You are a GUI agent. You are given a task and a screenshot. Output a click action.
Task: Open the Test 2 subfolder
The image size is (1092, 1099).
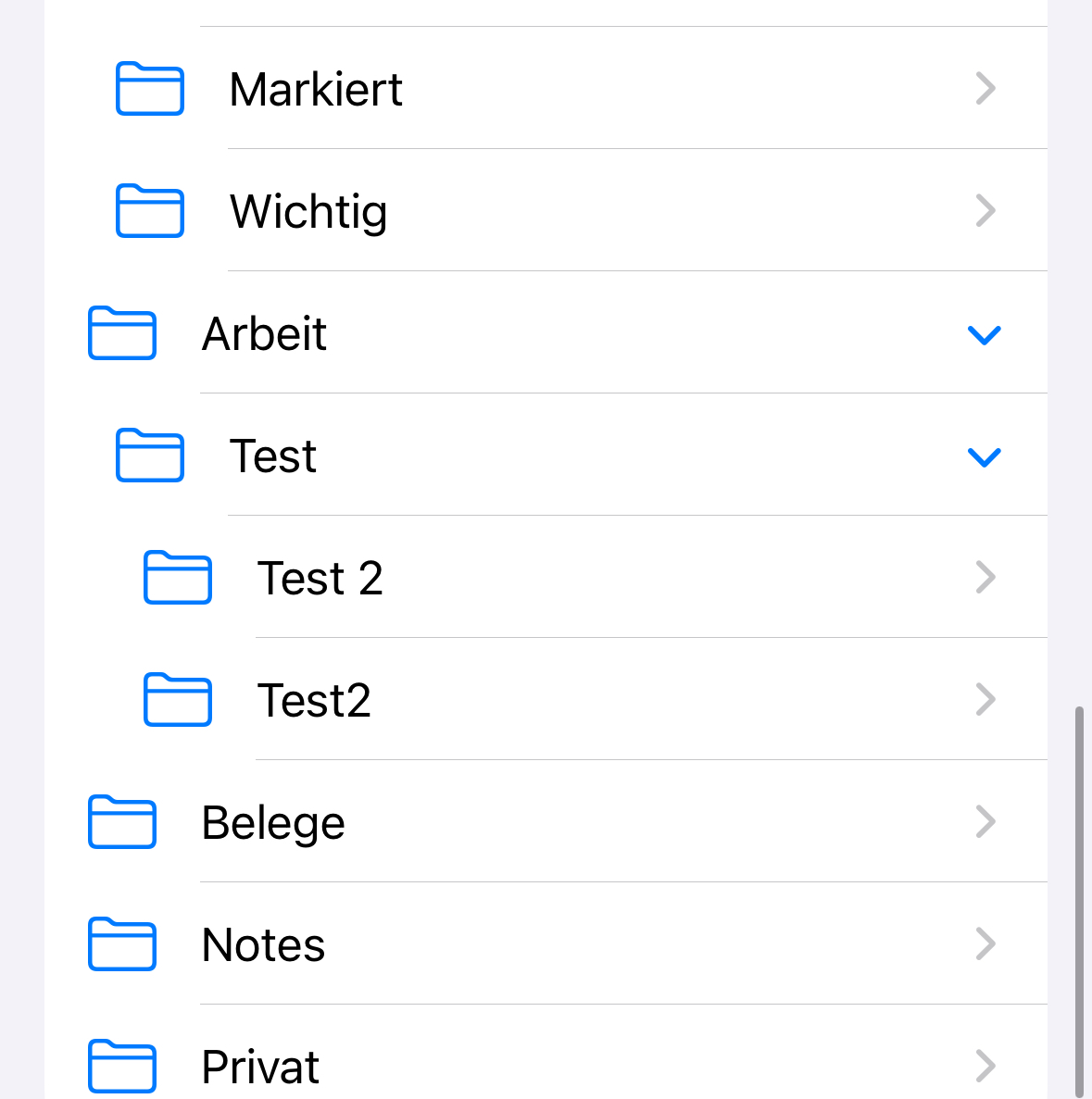[320, 579]
